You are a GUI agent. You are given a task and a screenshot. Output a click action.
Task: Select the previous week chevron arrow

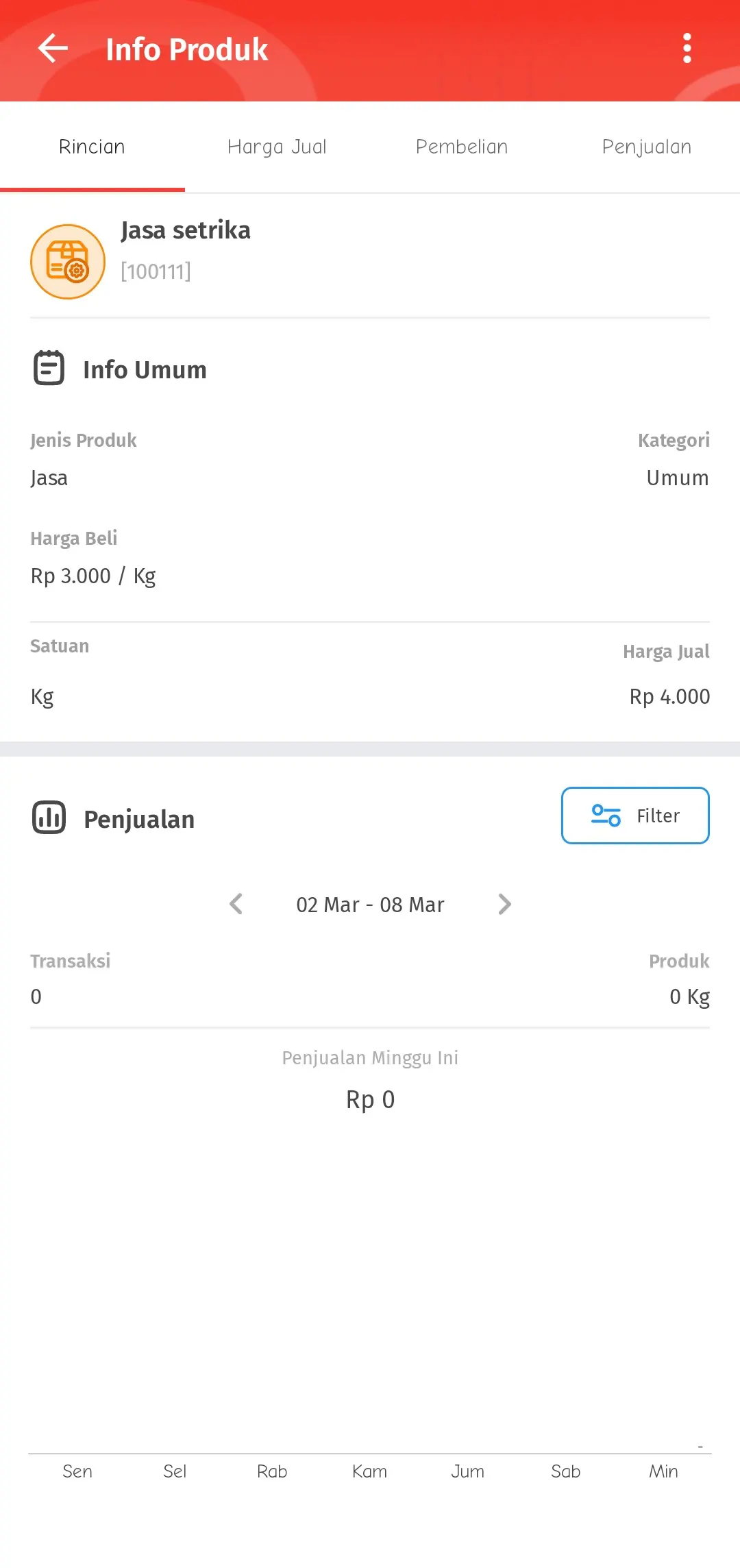pyautogui.click(x=236, y=904)
